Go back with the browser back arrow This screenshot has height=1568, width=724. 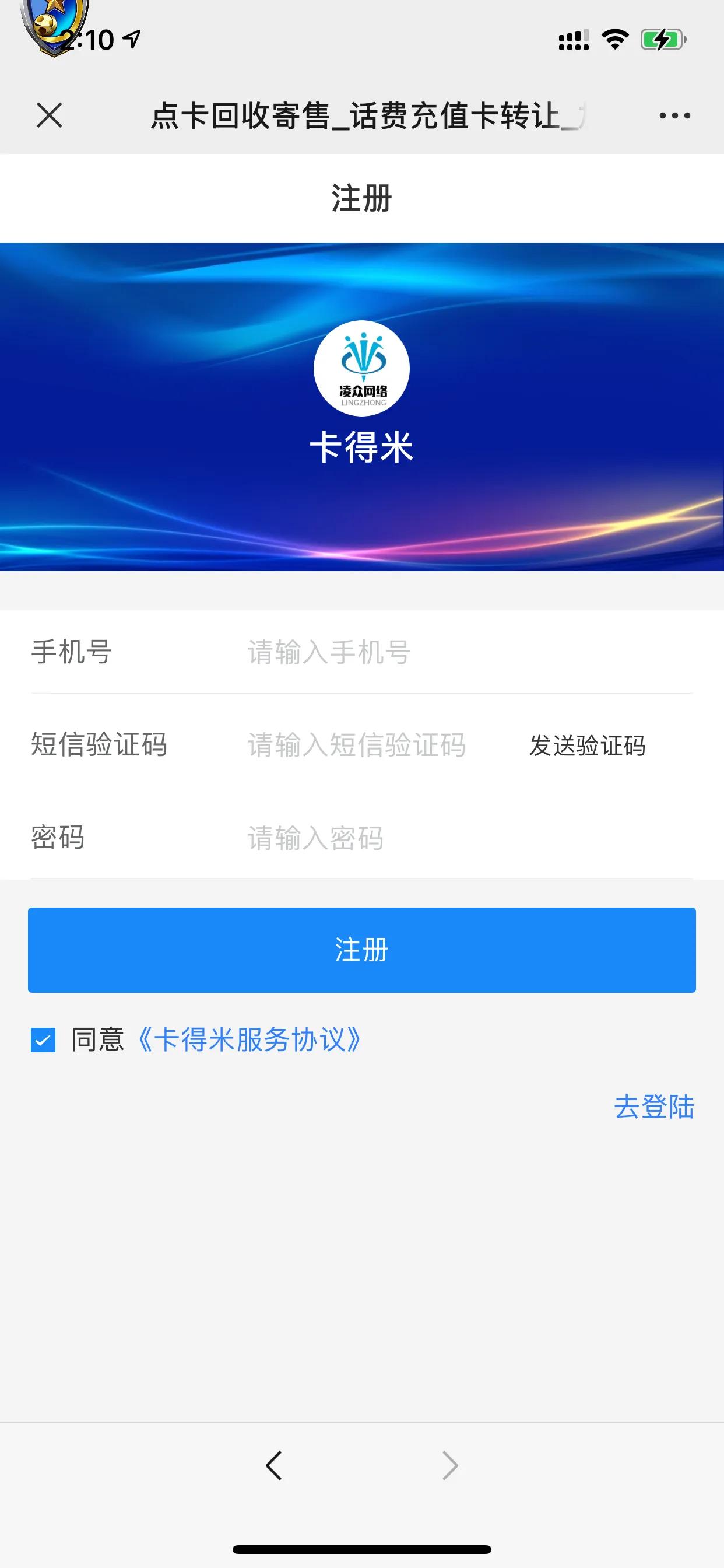point(274,1466)
